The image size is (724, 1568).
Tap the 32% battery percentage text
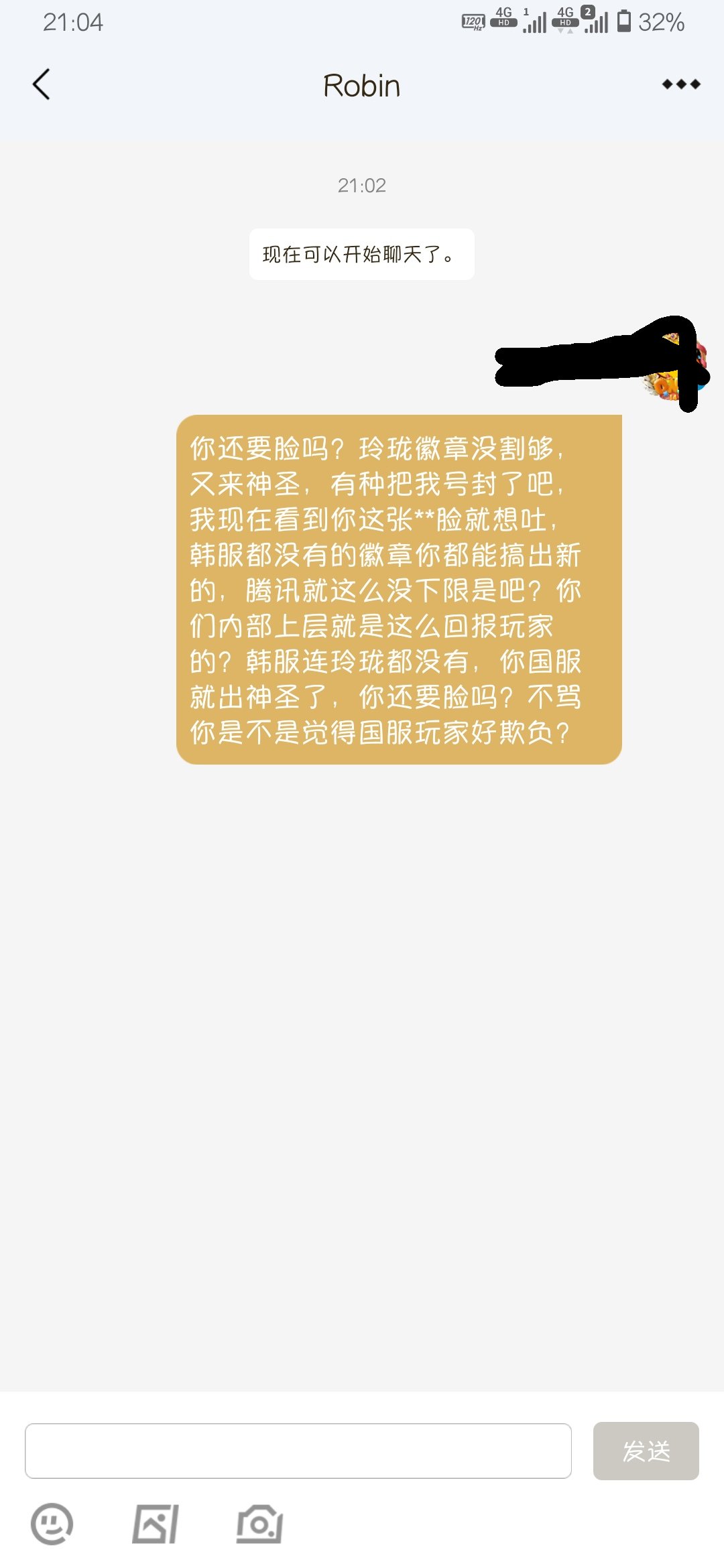point(664,21)
